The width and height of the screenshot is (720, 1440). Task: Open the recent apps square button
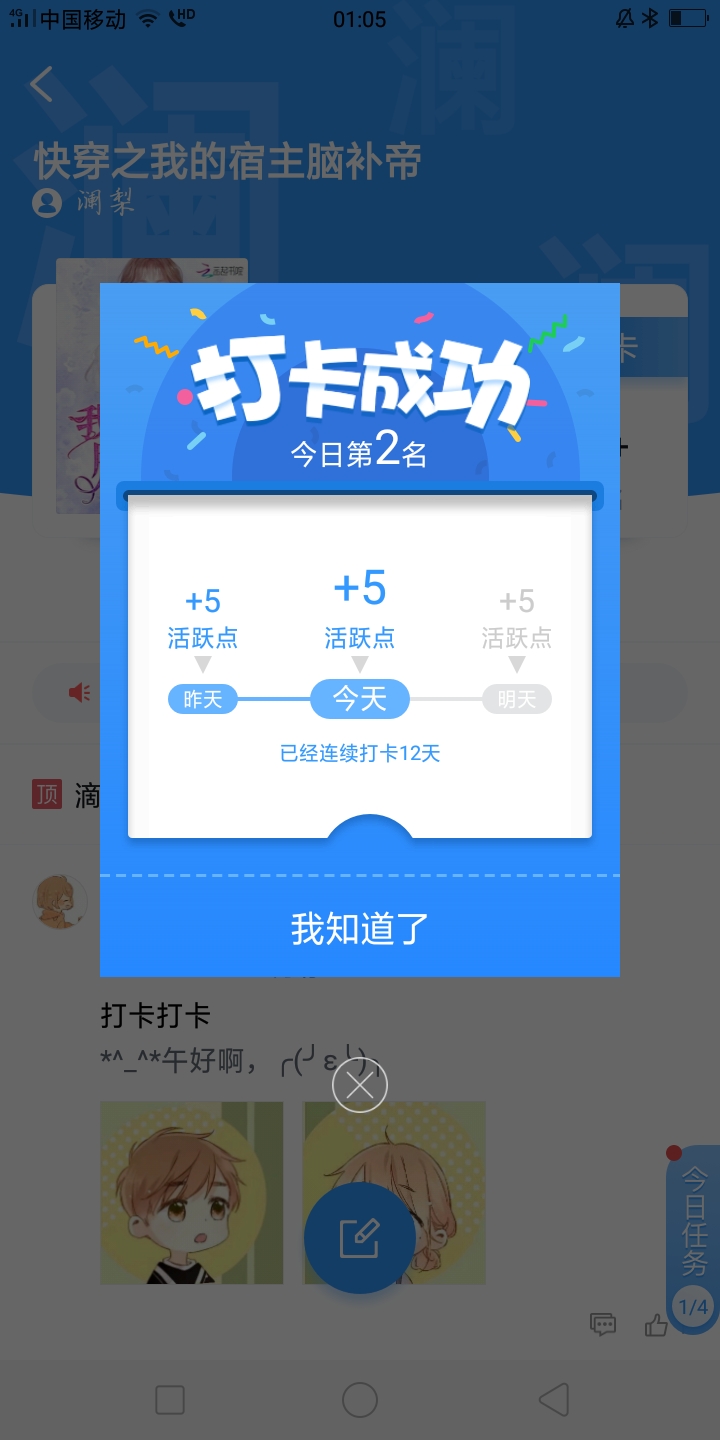pyautogui.click(x=170, y=1400)
